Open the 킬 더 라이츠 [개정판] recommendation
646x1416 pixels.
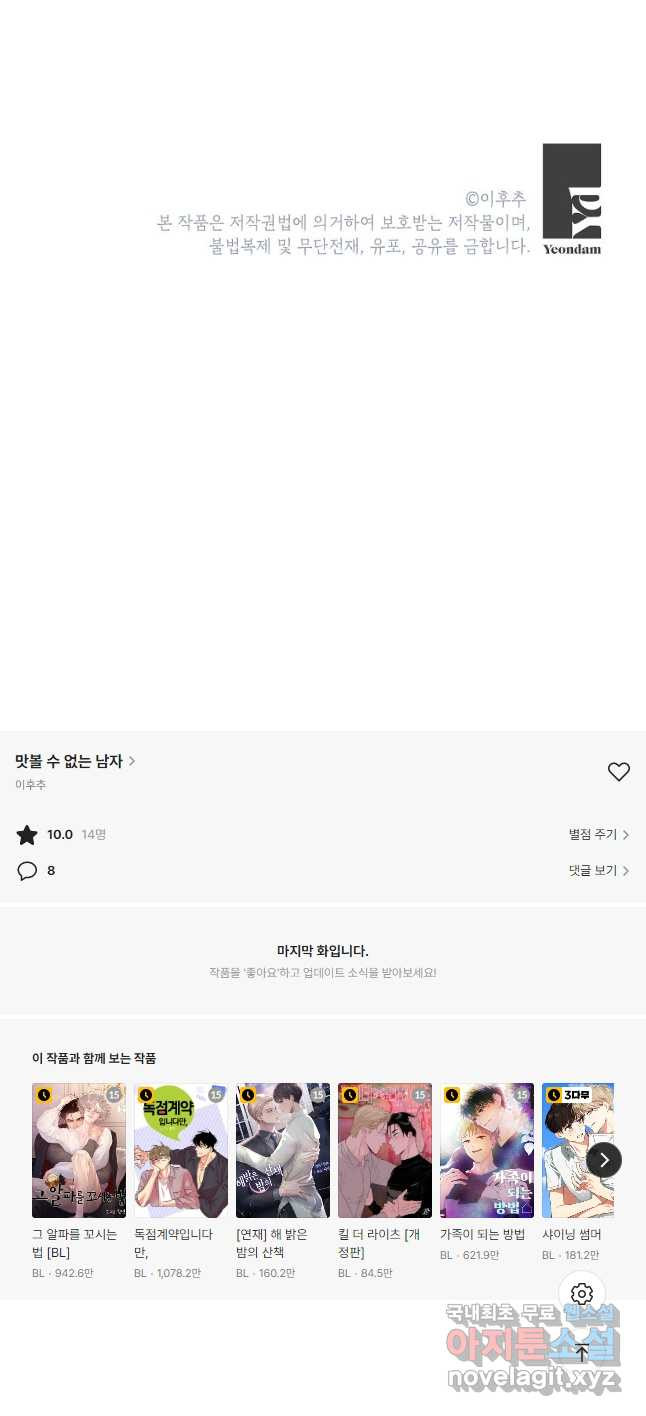(x=385, y=1150)
